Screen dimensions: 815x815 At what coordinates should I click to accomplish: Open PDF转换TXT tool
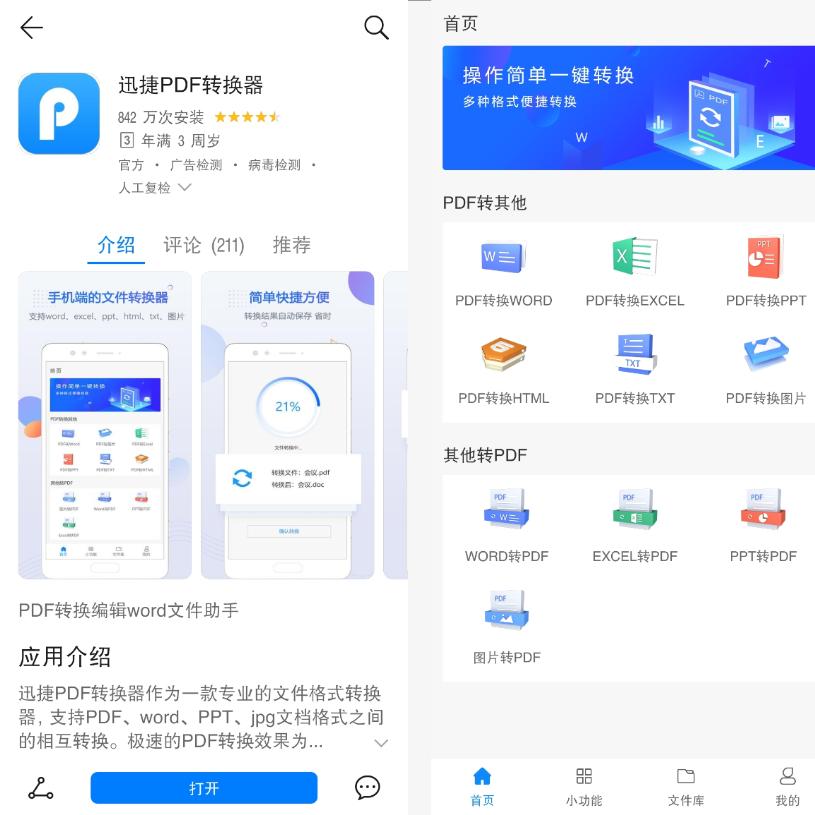pos(634,370)
